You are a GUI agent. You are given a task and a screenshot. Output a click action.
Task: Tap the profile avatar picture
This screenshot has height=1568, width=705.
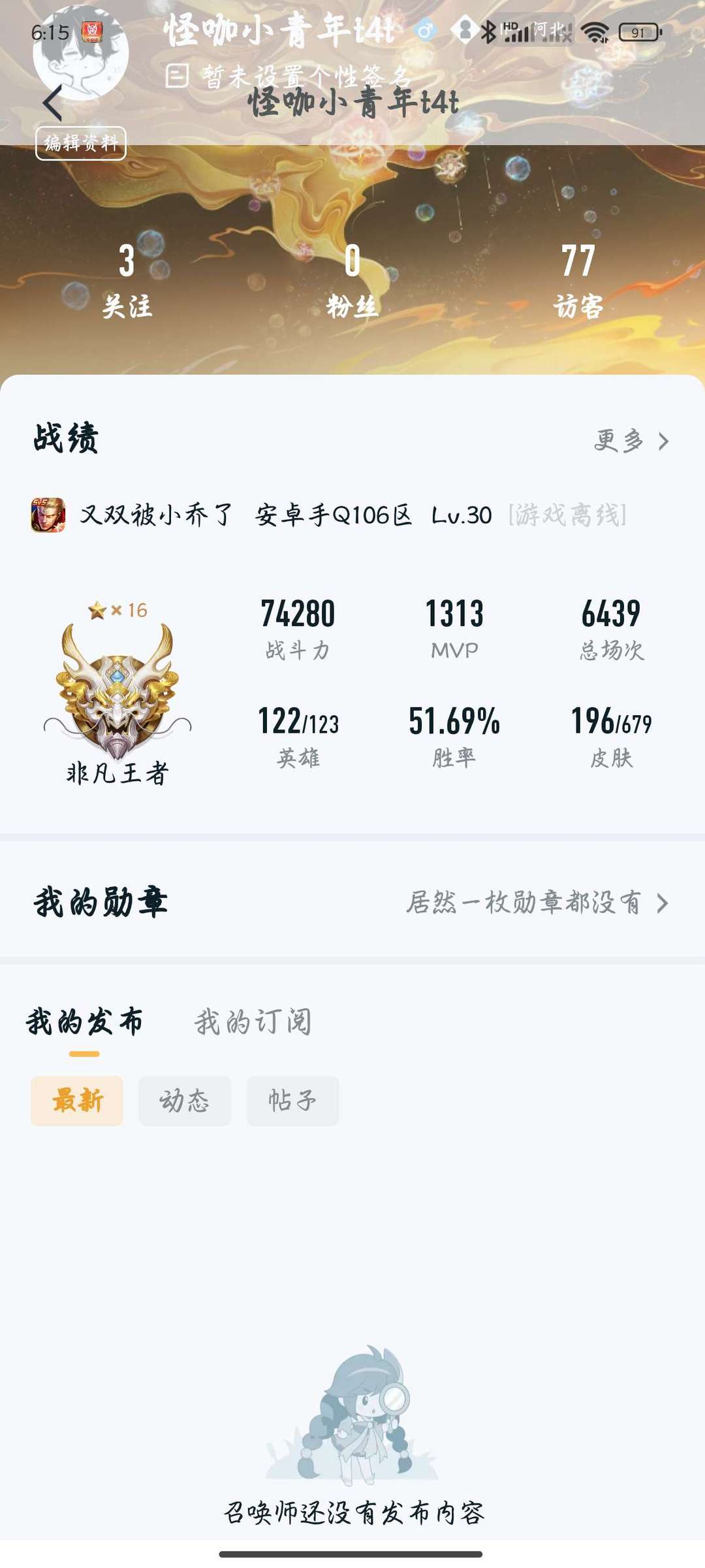click(x=81, y=52)
